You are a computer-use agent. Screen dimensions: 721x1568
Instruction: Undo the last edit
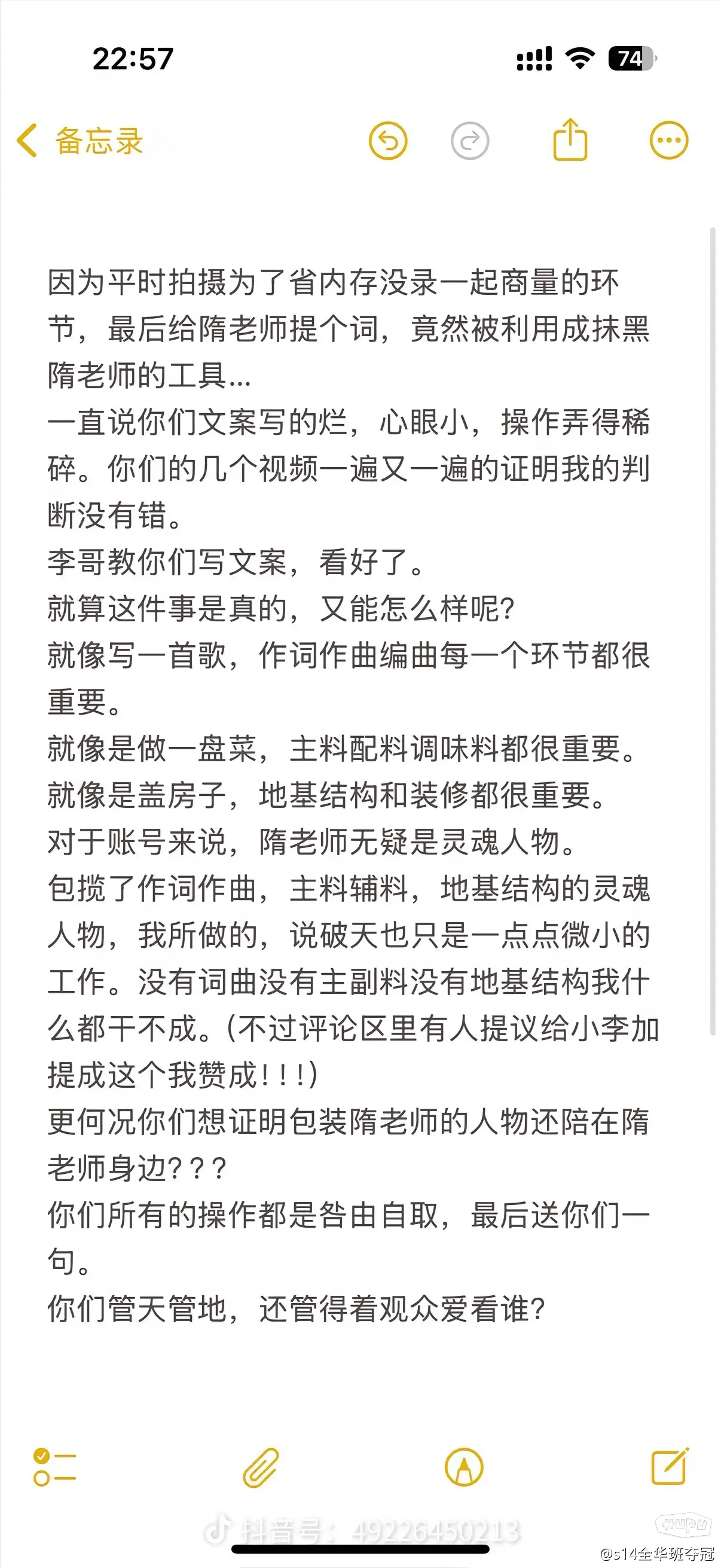tap(387, 141)
